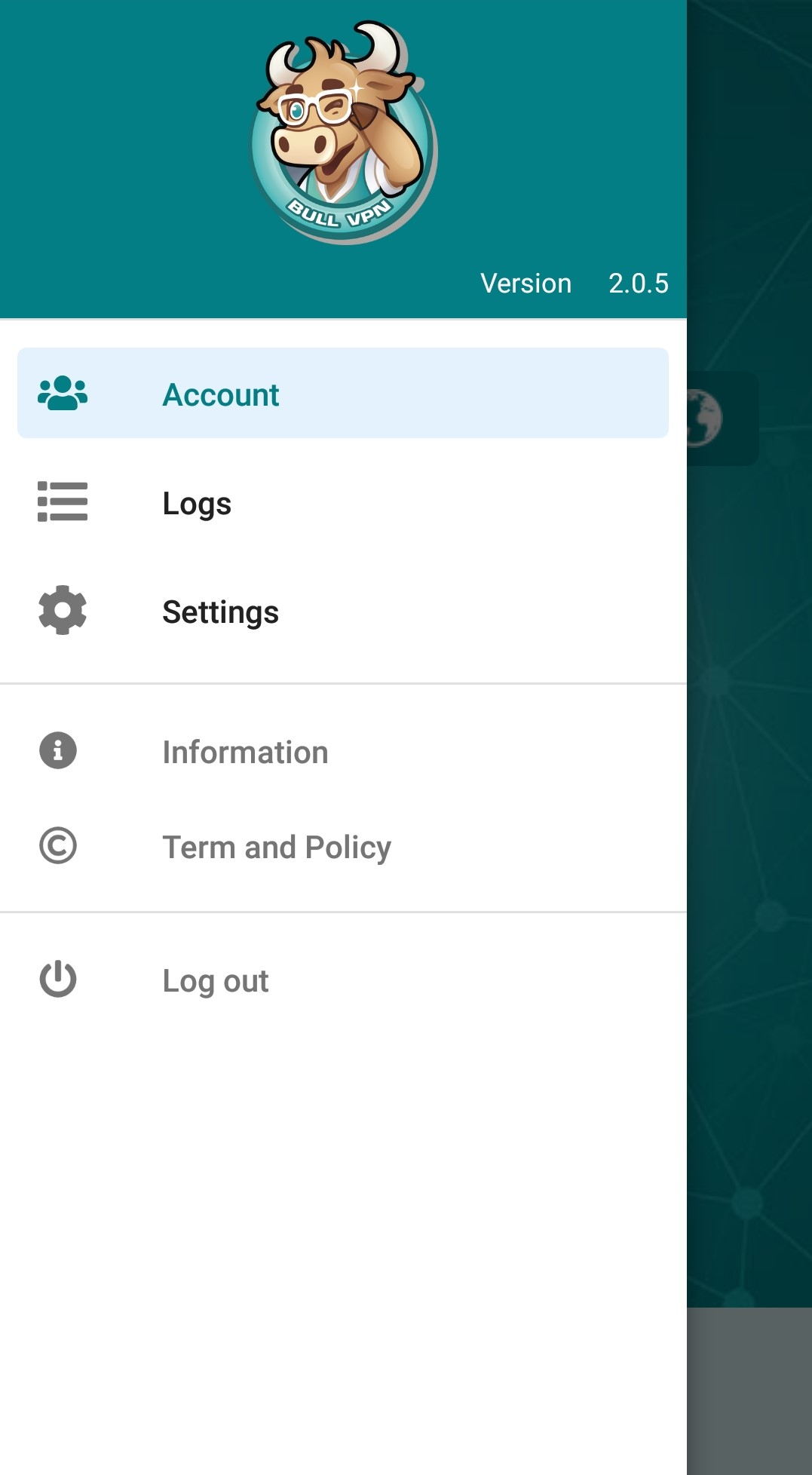Open the Account menu item
This screenshot has width=812, height=1475.
click(x=343, y=393)
